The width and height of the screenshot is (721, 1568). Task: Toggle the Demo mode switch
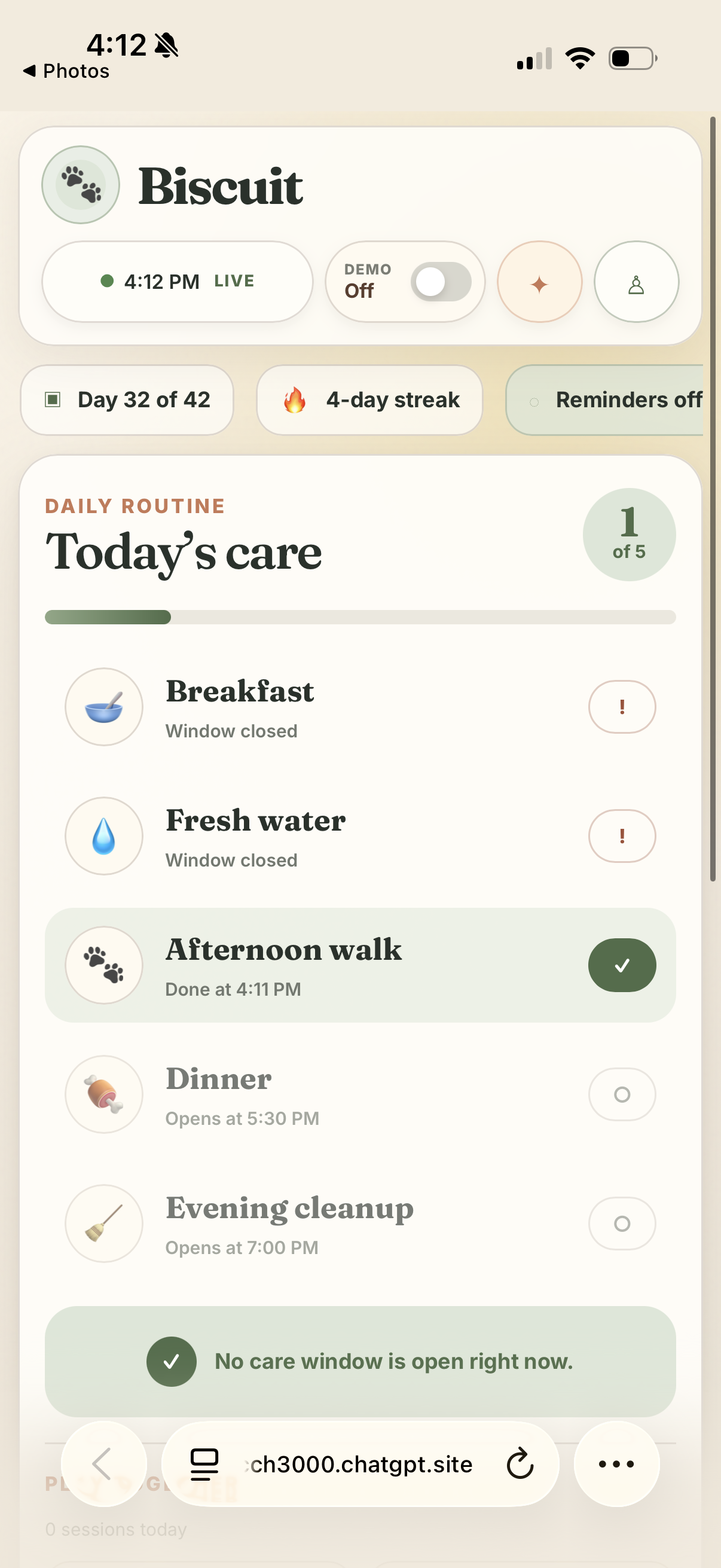pos(441,282)
